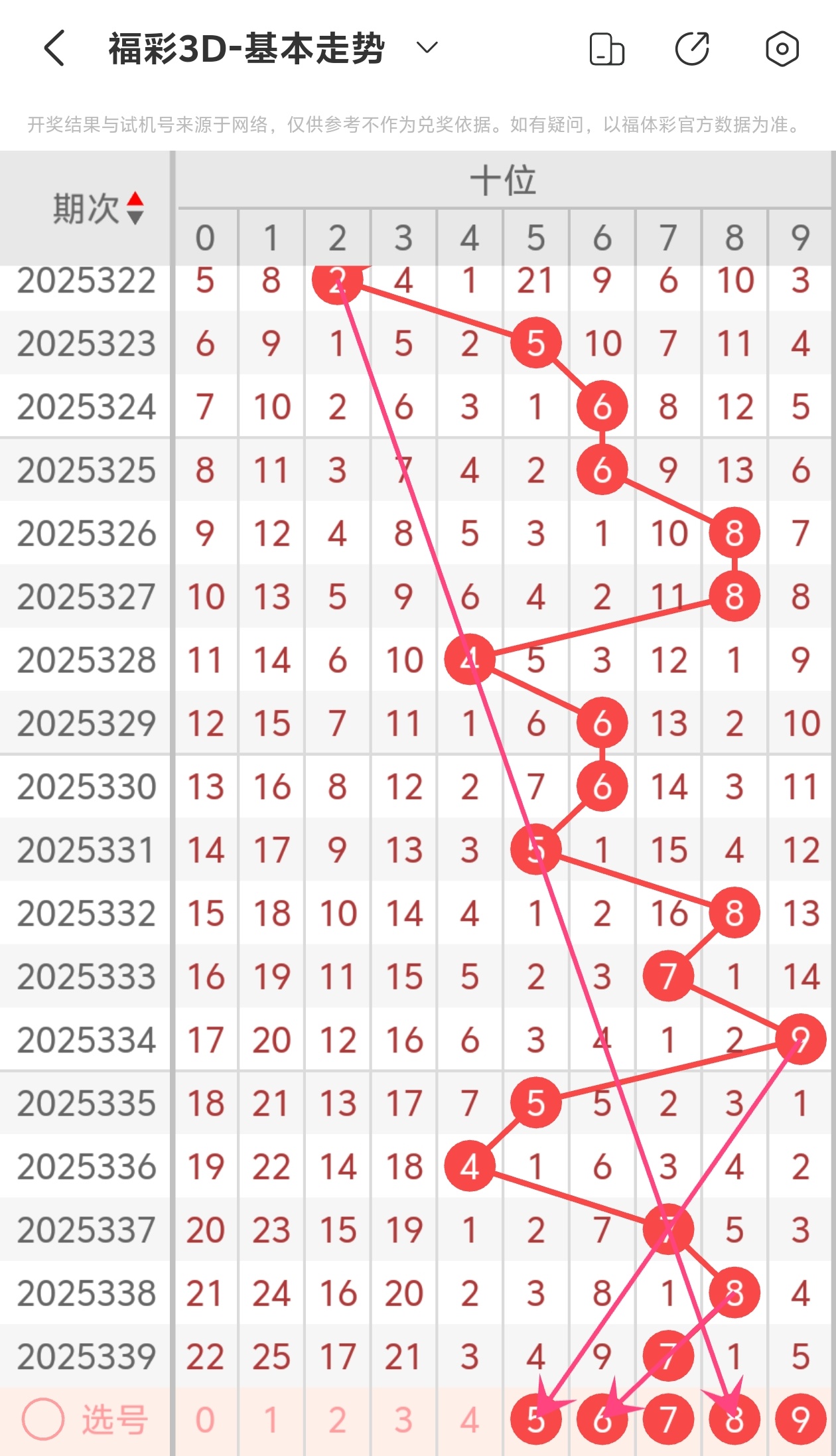
Task: Deselect number 7 in the 选号 row
Action: (x=668, y=1420)
